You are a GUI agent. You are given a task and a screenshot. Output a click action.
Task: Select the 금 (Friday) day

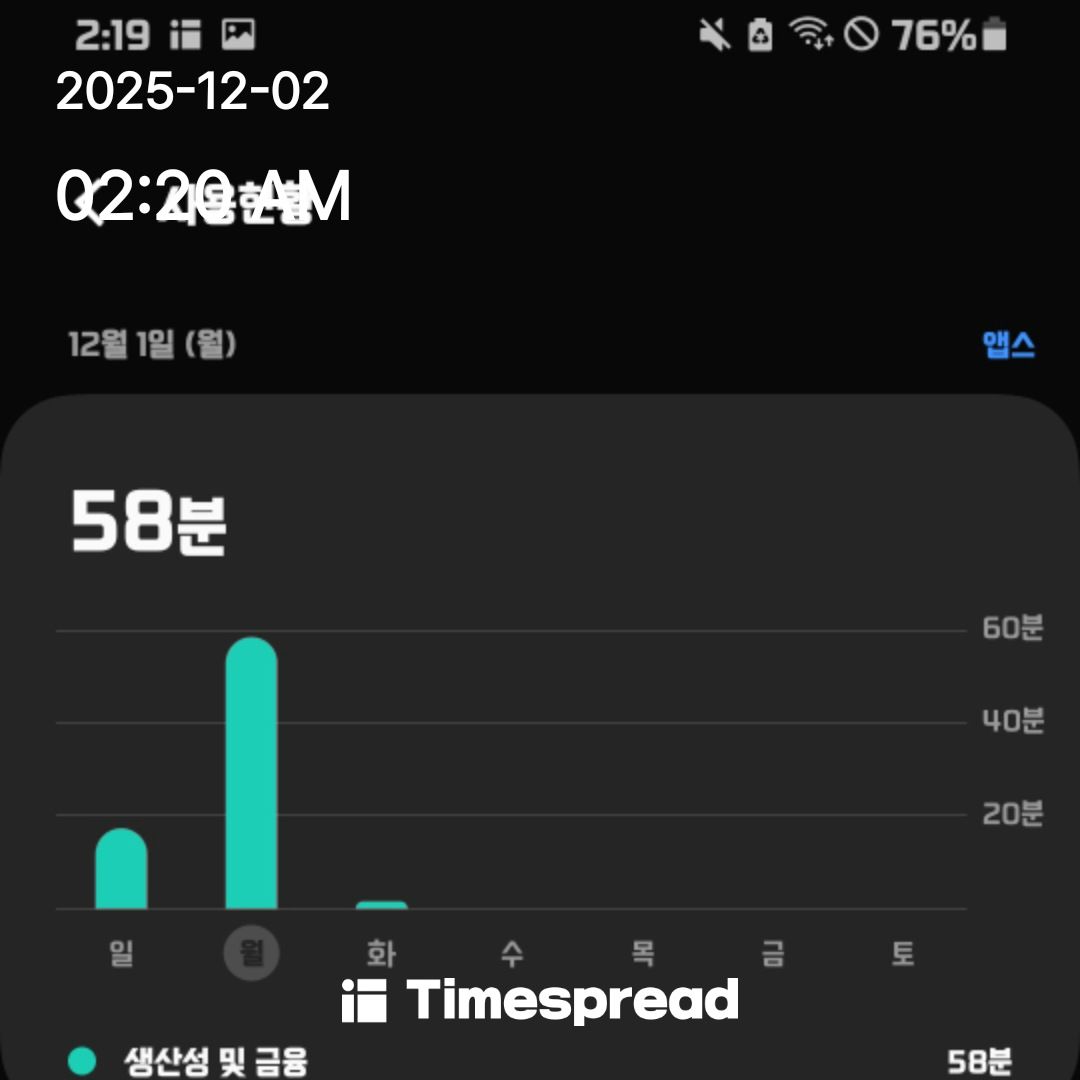[x=772, y=953]
